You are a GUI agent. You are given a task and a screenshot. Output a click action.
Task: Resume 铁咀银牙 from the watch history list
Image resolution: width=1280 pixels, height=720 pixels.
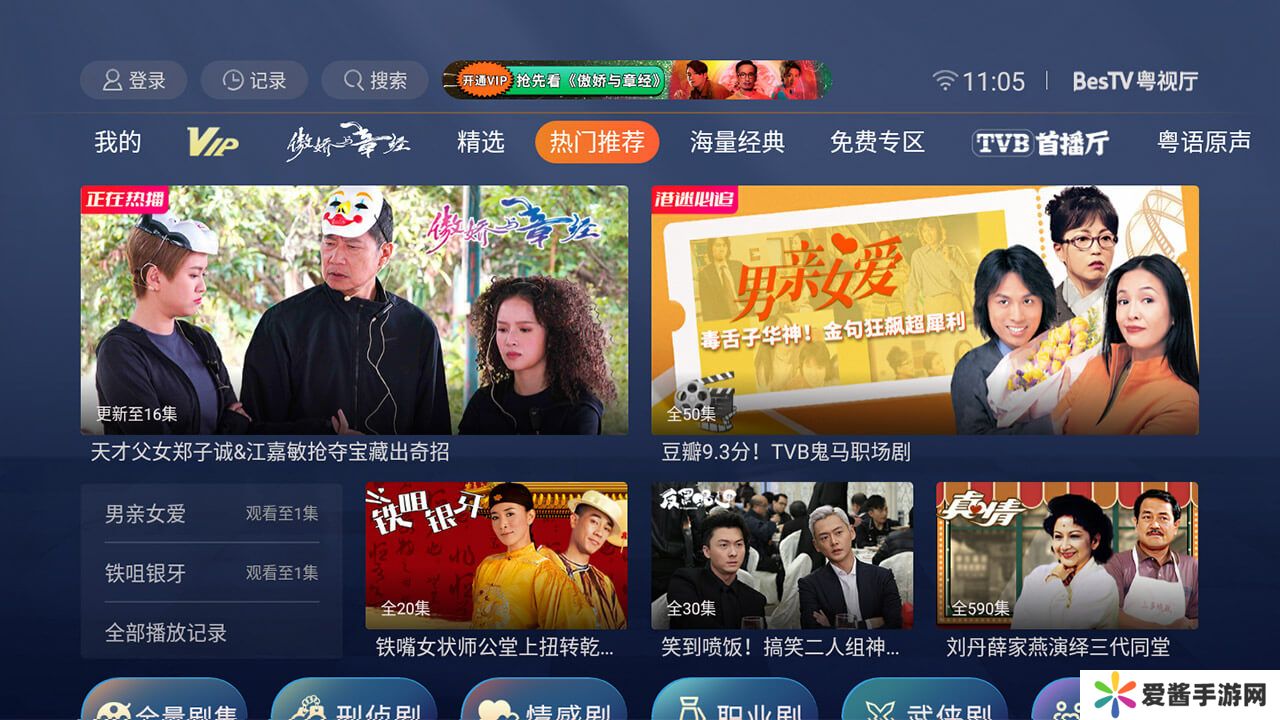(x=212, y=573)
